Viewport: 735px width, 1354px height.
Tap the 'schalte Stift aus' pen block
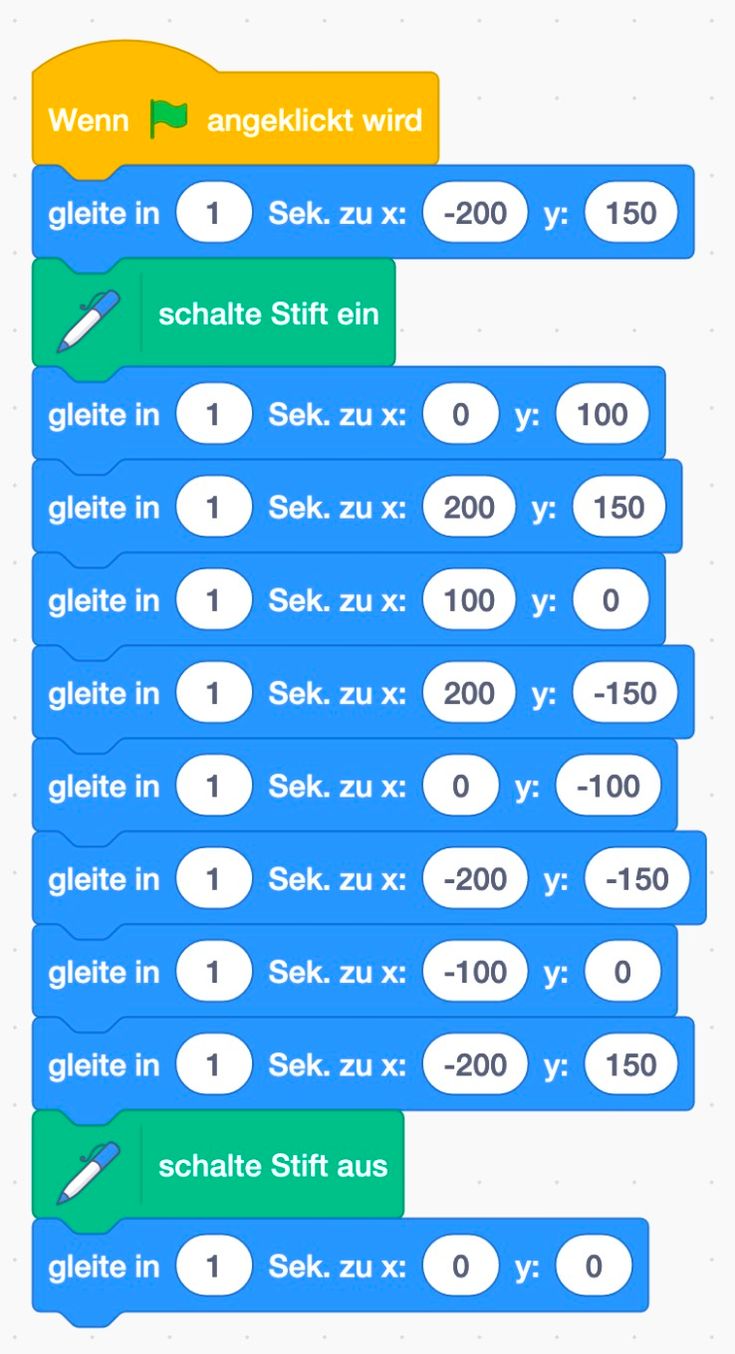(218, 1165)
